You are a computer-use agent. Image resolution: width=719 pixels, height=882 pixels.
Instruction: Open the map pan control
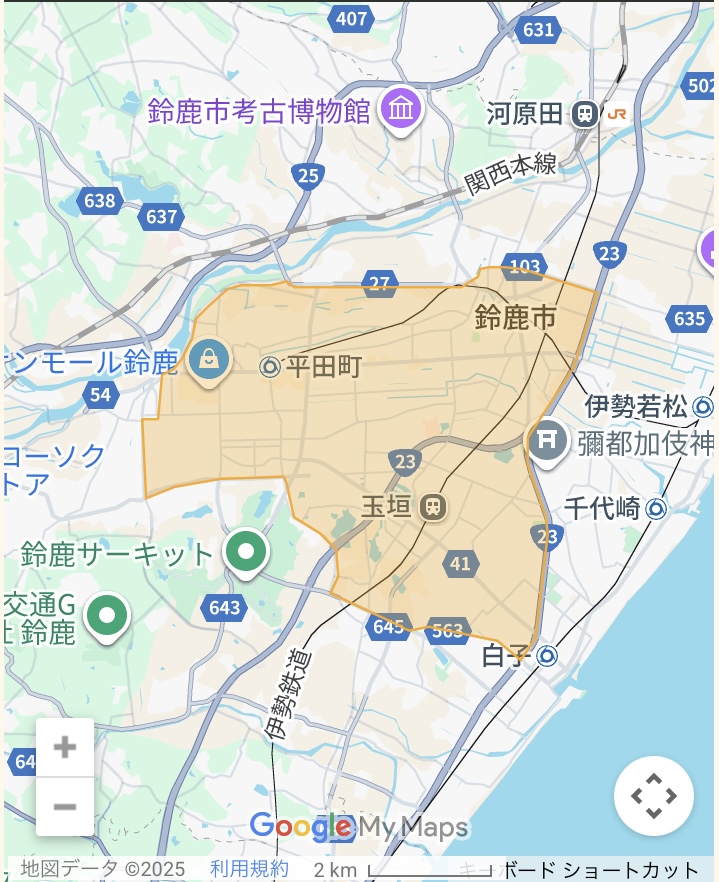[654, 796]
